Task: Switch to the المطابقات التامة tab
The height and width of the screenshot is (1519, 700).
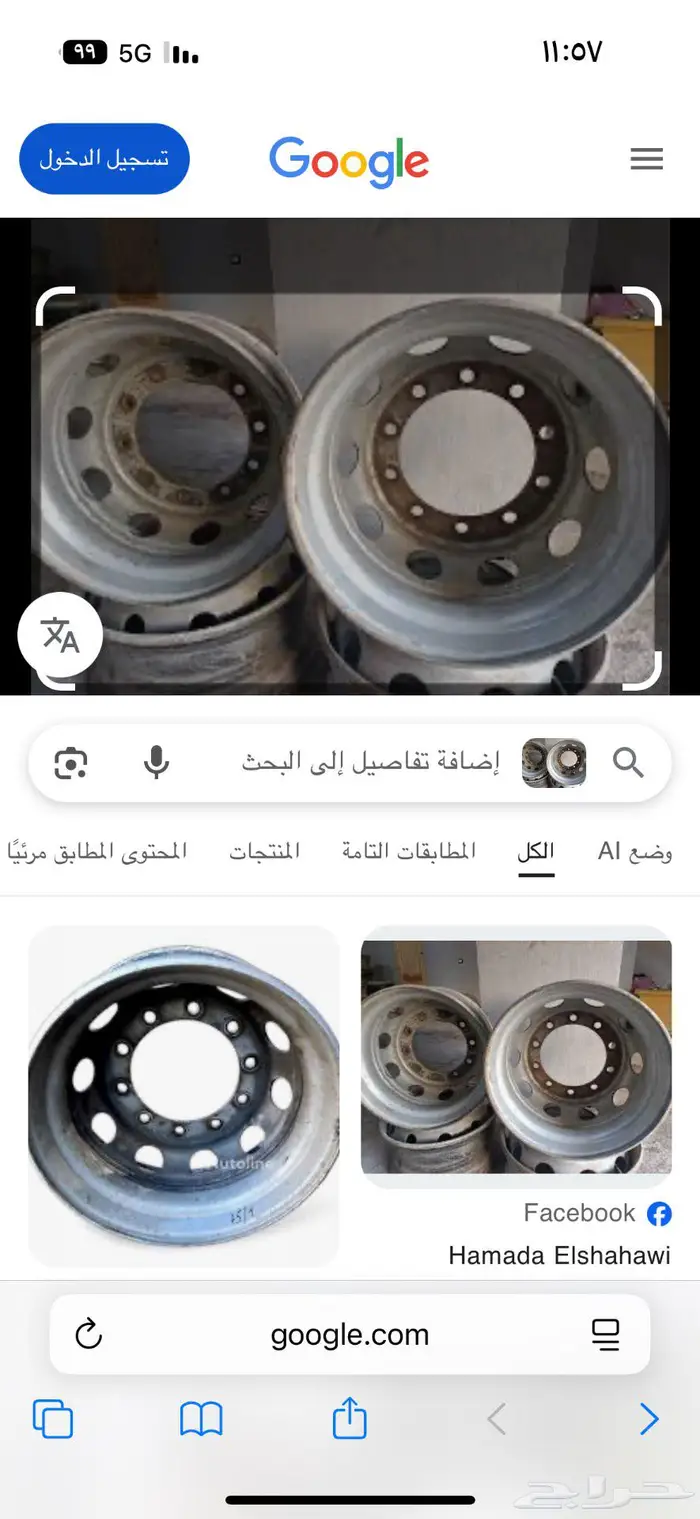Action: [409, 852]
